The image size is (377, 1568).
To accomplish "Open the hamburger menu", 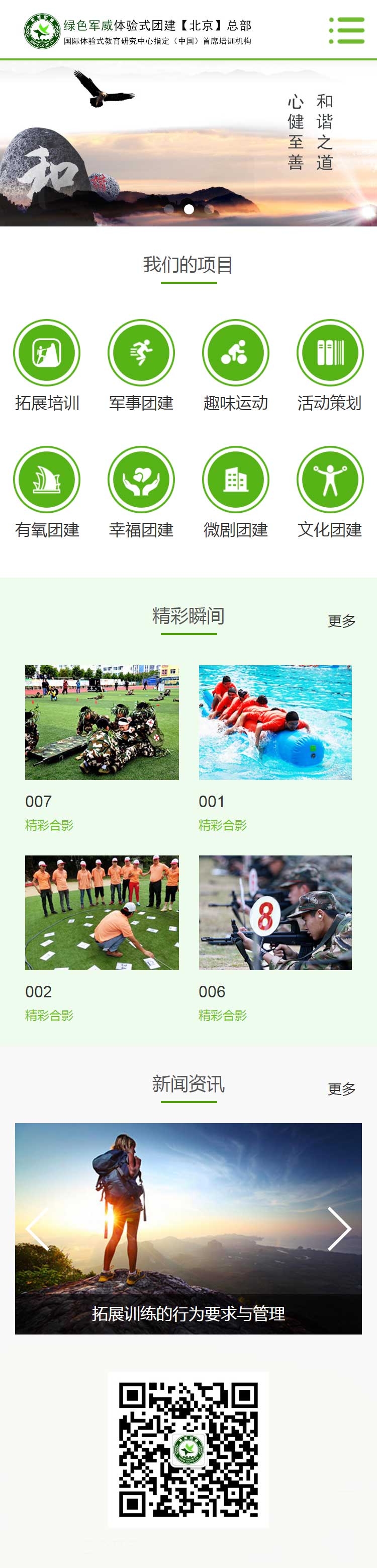I will (x=347, y=30).
